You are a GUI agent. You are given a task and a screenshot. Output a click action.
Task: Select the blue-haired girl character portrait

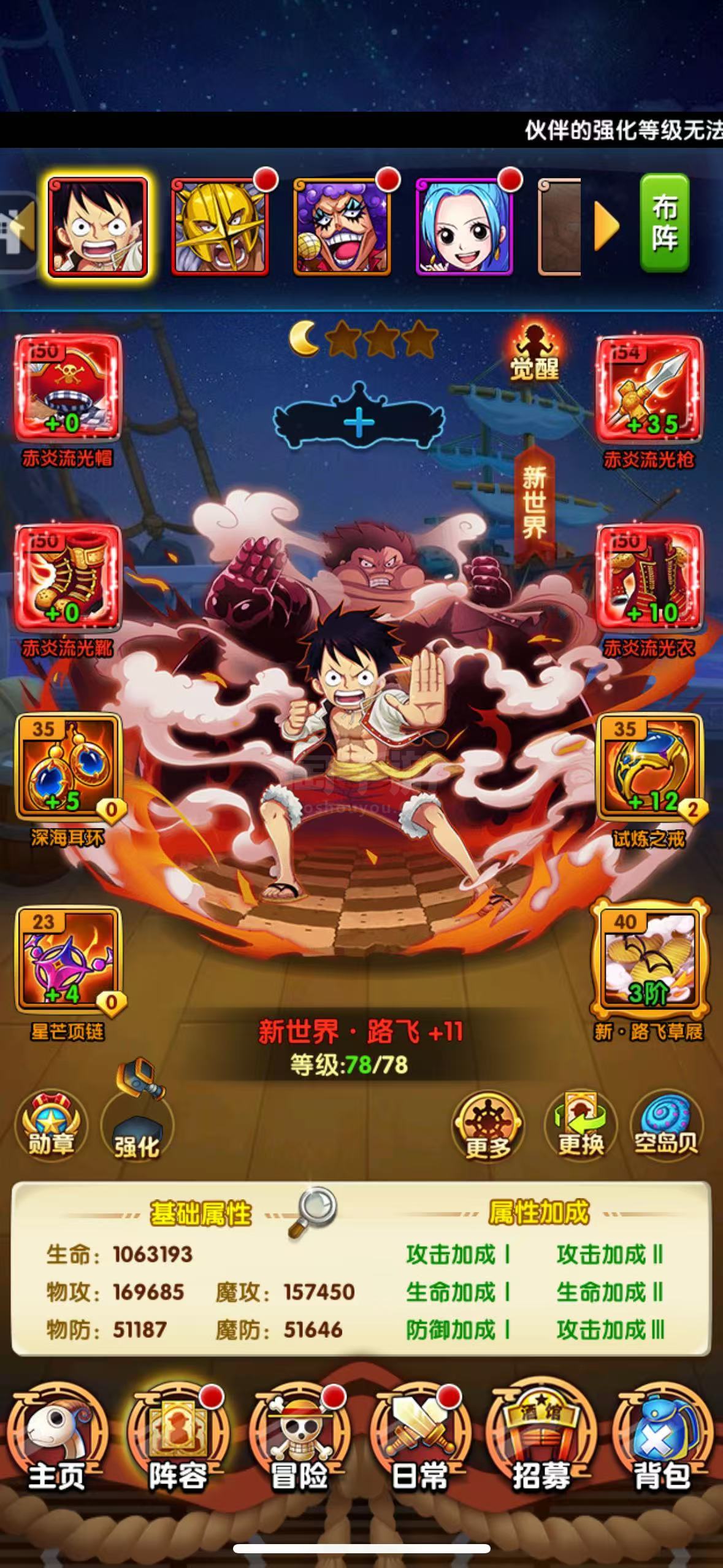465,226
